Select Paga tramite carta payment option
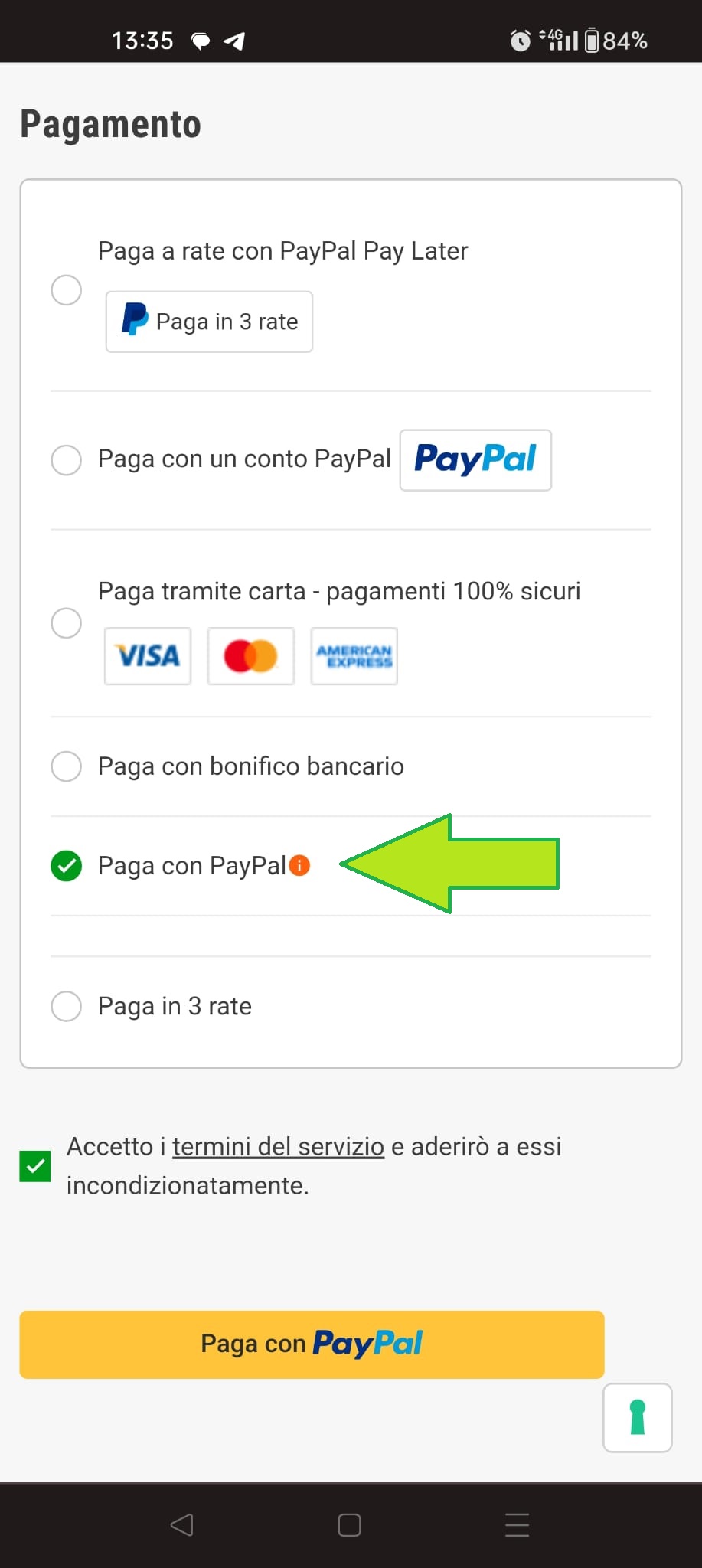Screen dimensions: 702x1568 click(67, 623)
